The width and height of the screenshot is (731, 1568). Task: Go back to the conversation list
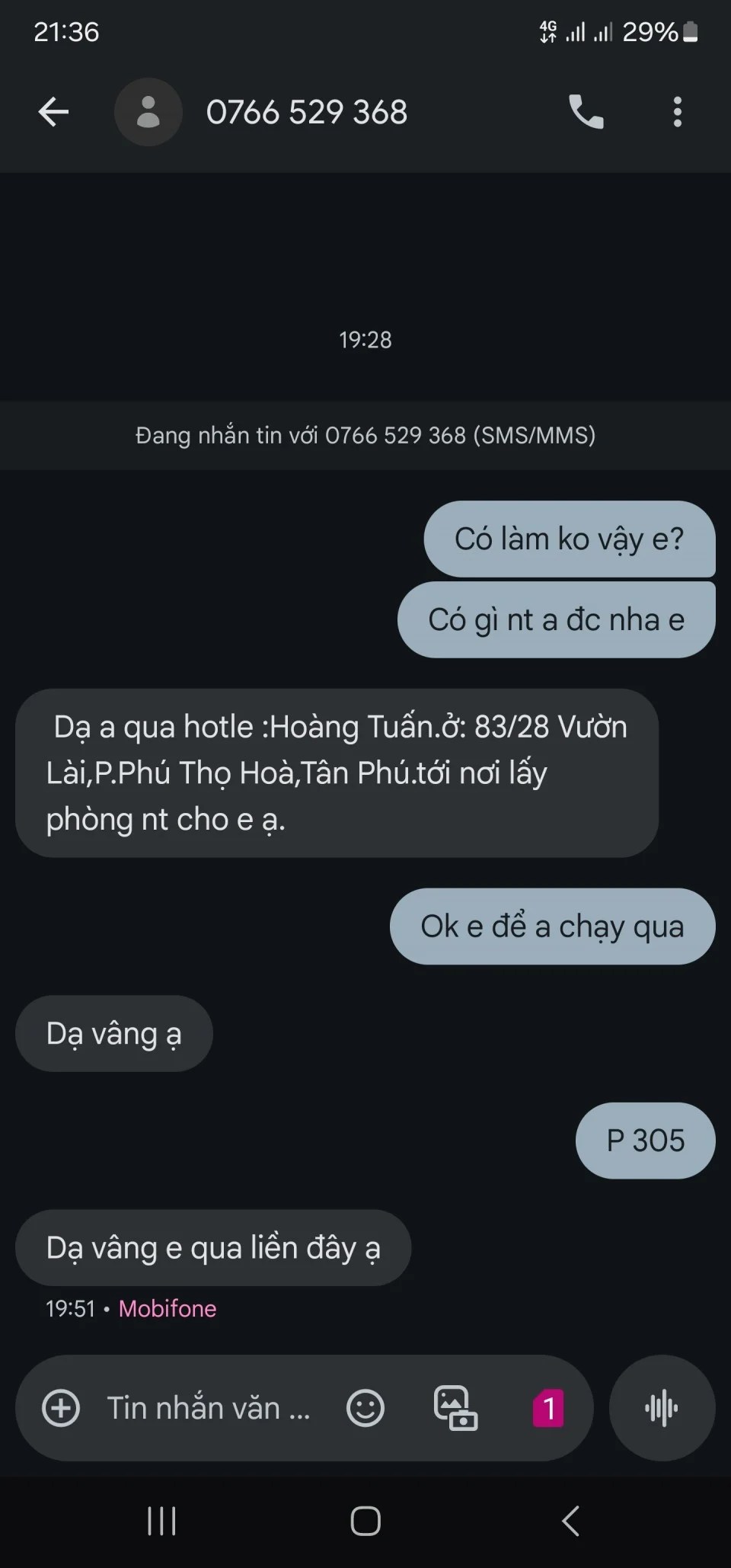point(53,112)
